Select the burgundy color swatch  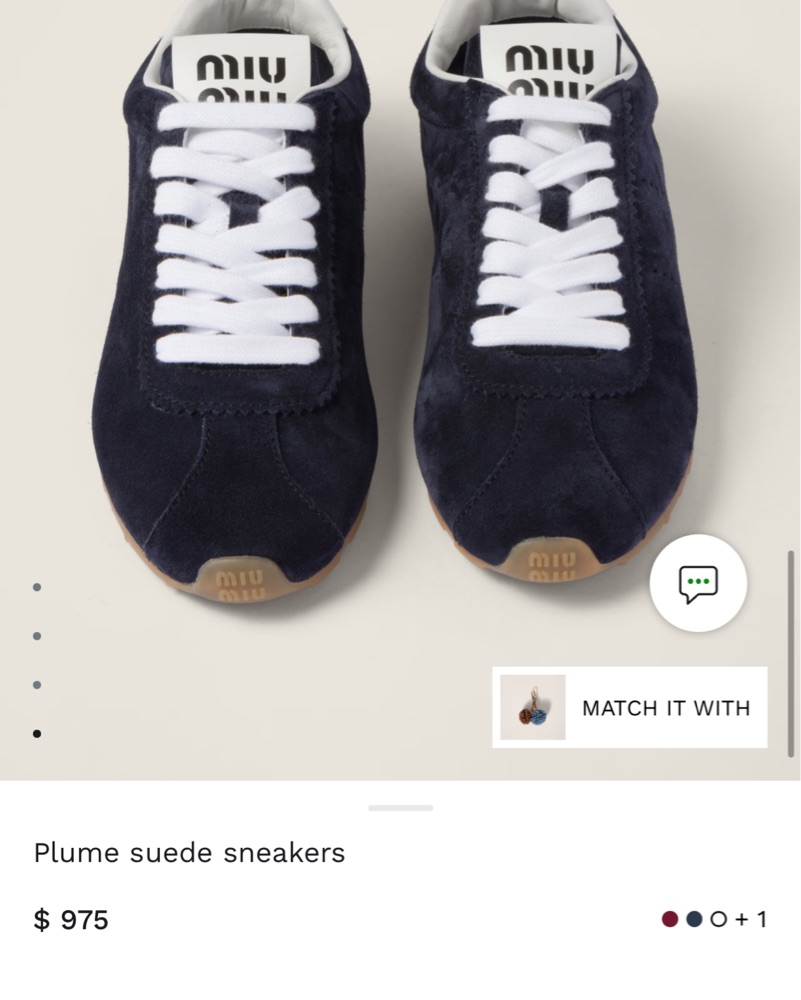click(670, 919)
